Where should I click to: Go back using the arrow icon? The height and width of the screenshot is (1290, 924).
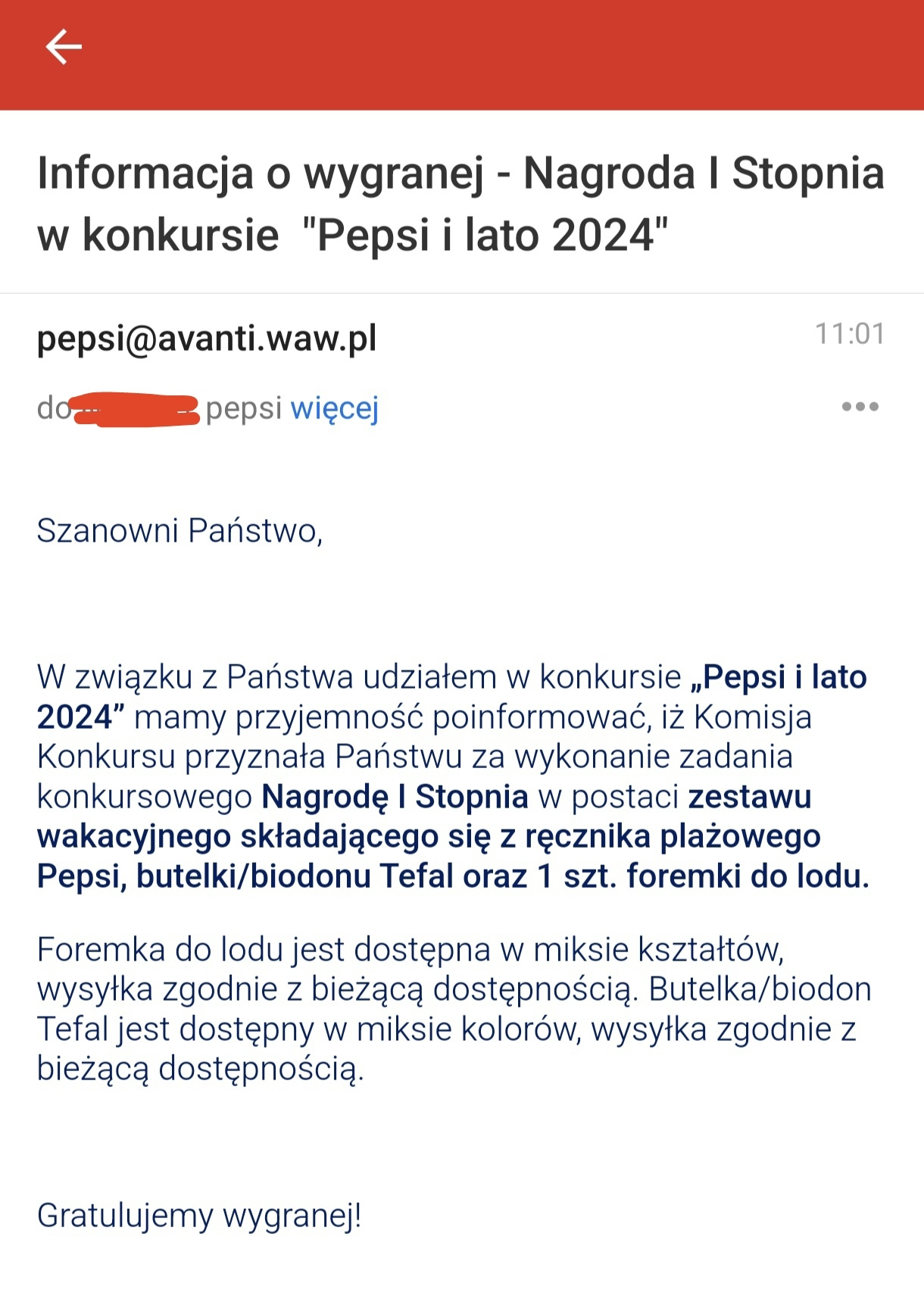(x=64, y=47)
